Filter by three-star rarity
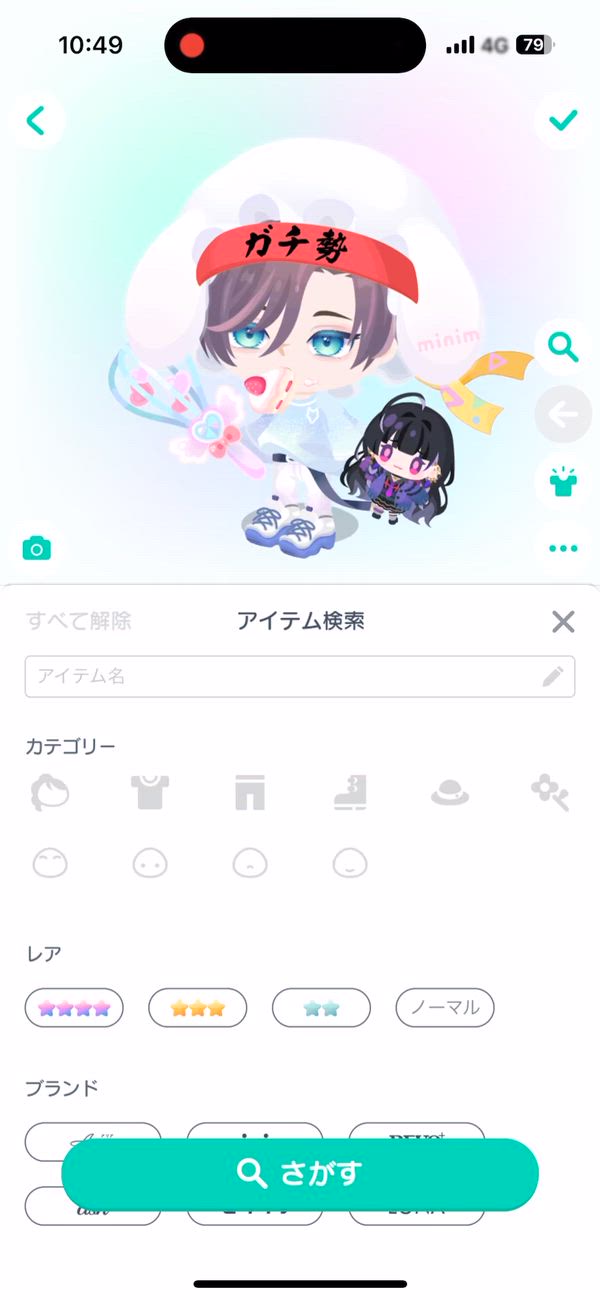Screen dimensions: 600x1300 [197, 1008]
